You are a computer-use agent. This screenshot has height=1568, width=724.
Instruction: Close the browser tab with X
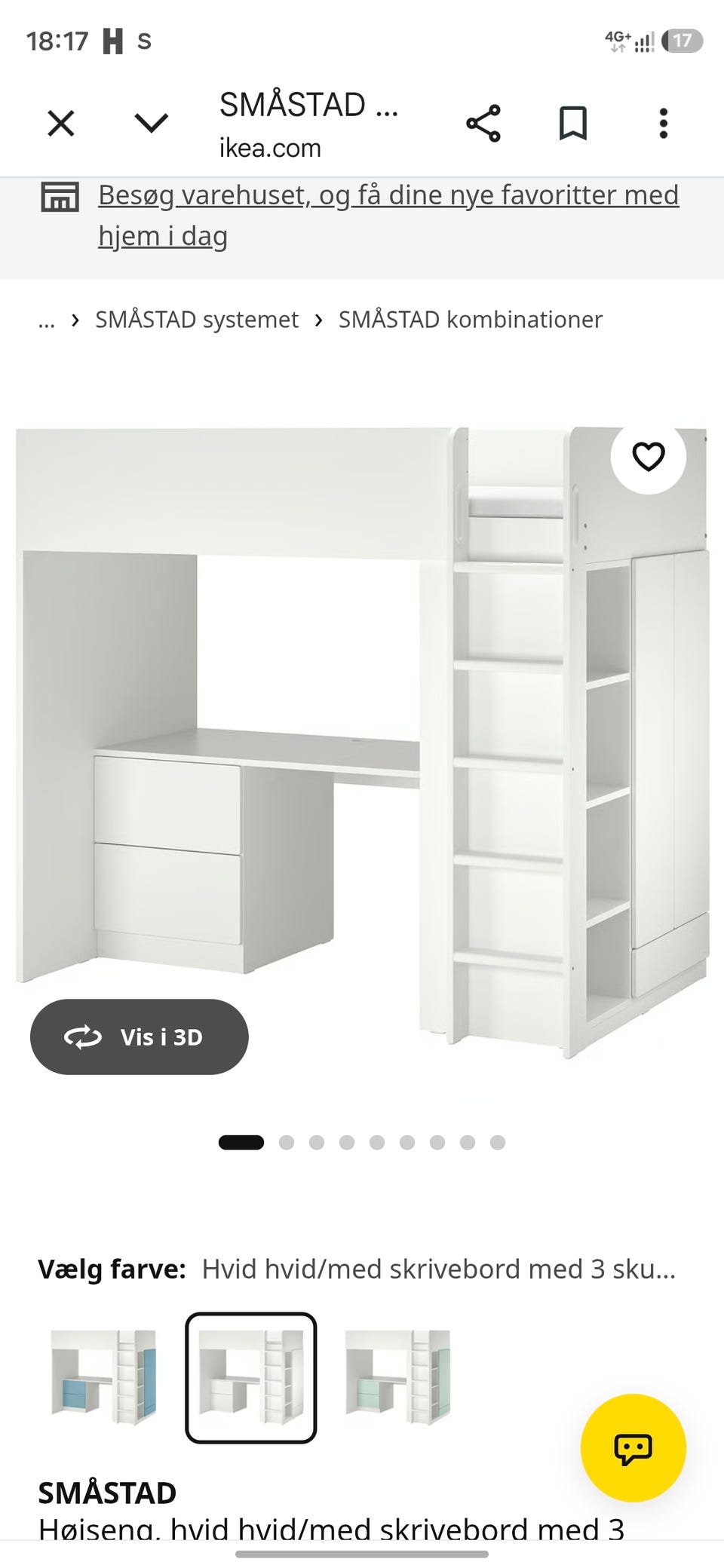click(61, 124)
